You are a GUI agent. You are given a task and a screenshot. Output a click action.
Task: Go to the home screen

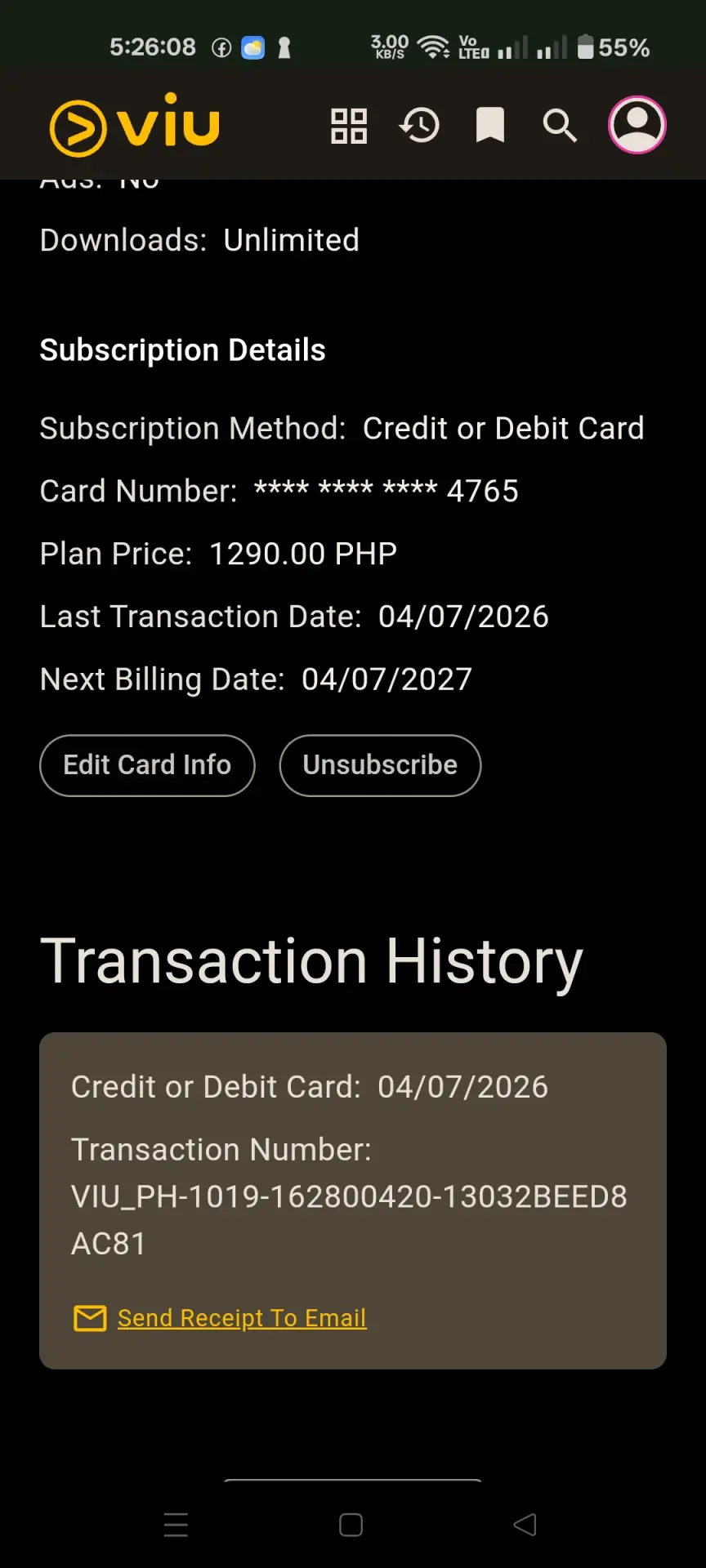pyautogui.click(x=351, y=1525)
